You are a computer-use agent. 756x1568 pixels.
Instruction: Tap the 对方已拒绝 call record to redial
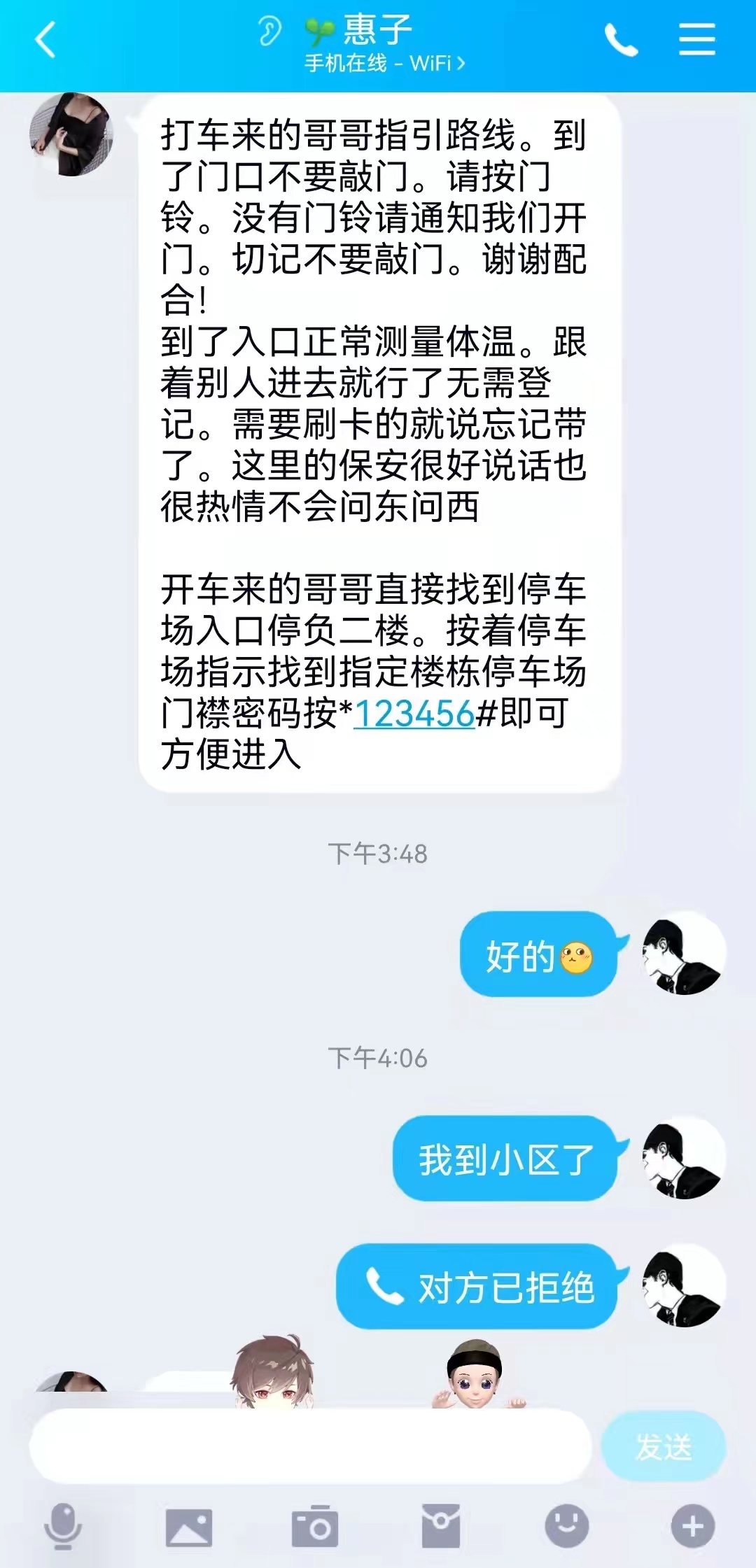pyautogui.click(x=477, y=1287)
